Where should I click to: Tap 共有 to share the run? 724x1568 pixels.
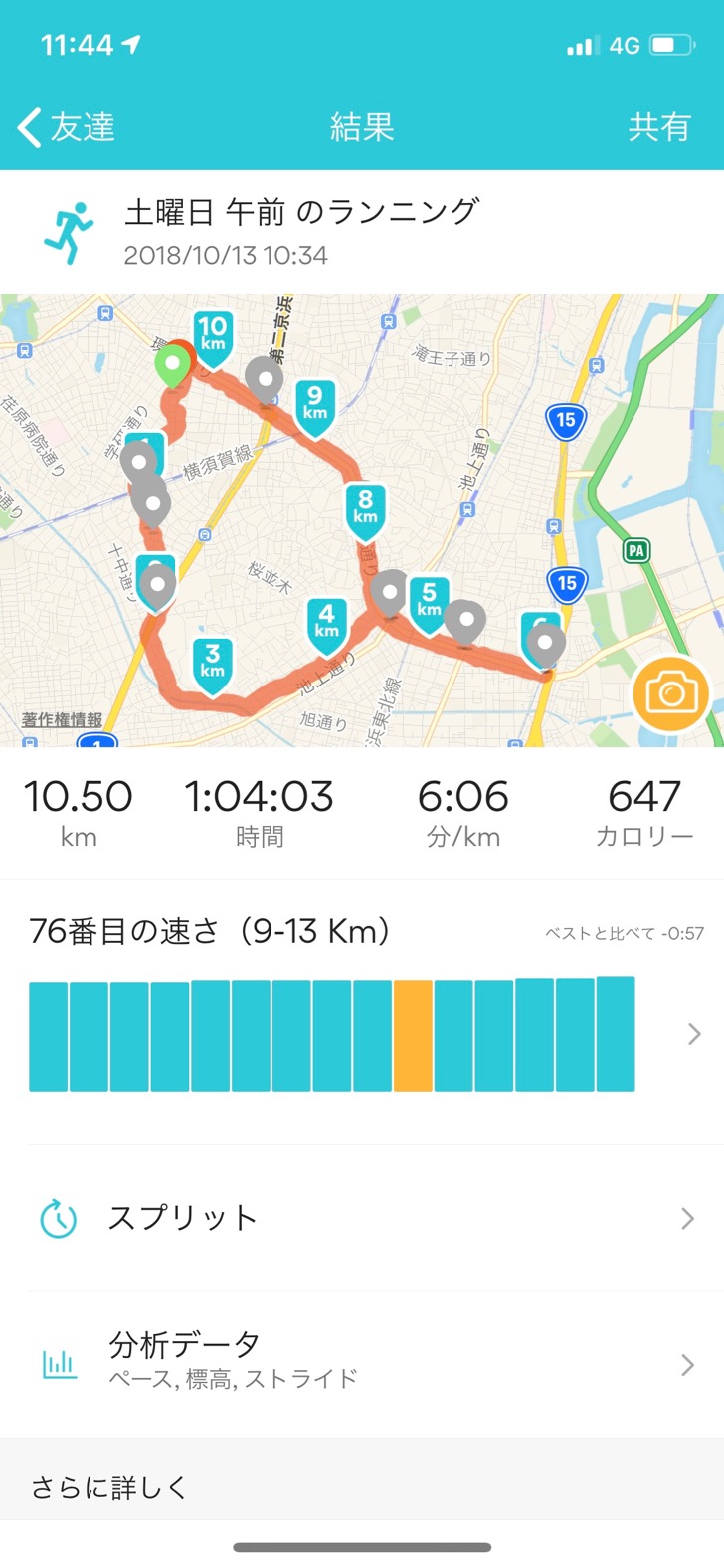point(658,127)
